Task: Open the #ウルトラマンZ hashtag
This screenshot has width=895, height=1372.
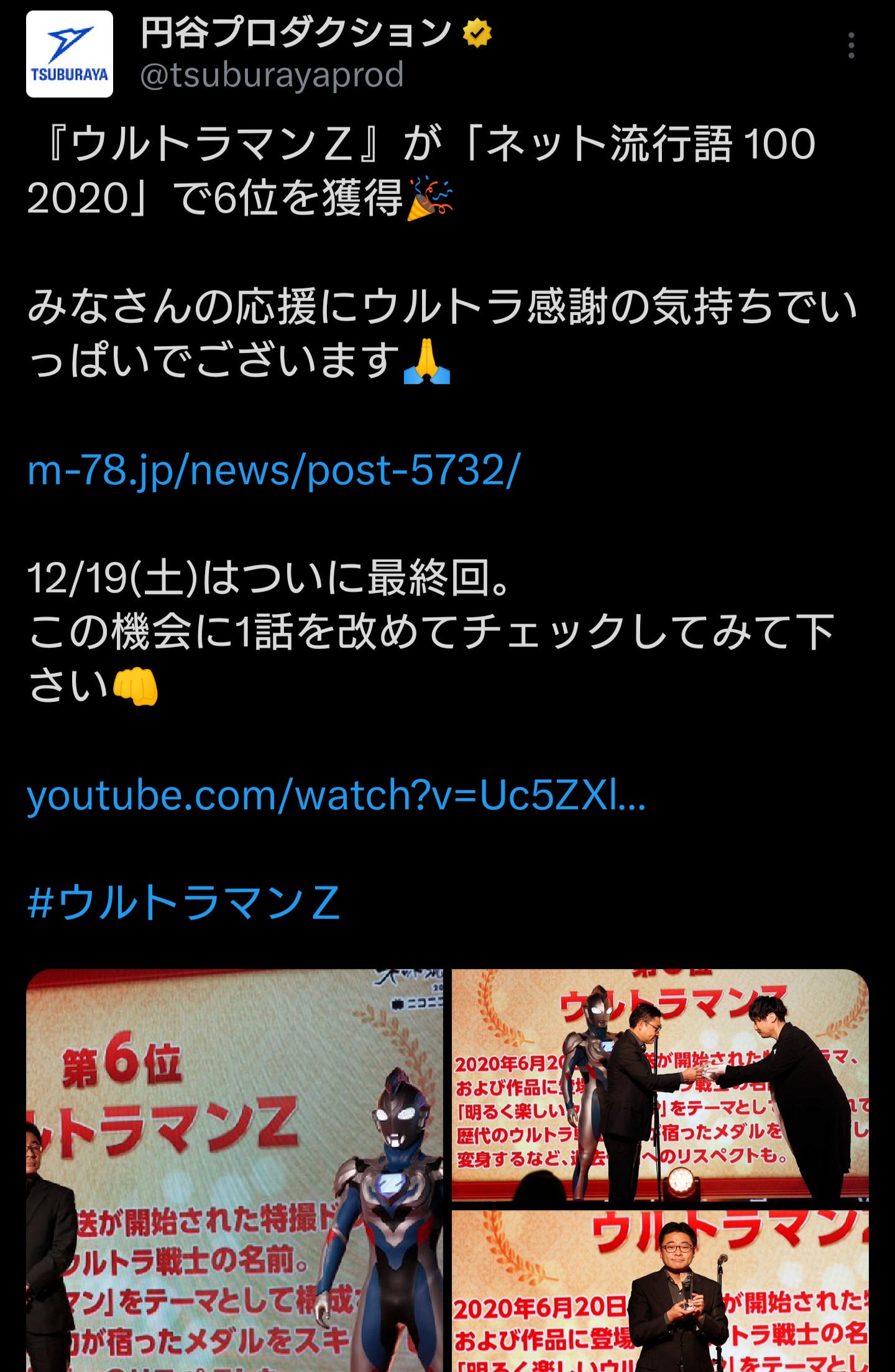Action: (184, 903)
